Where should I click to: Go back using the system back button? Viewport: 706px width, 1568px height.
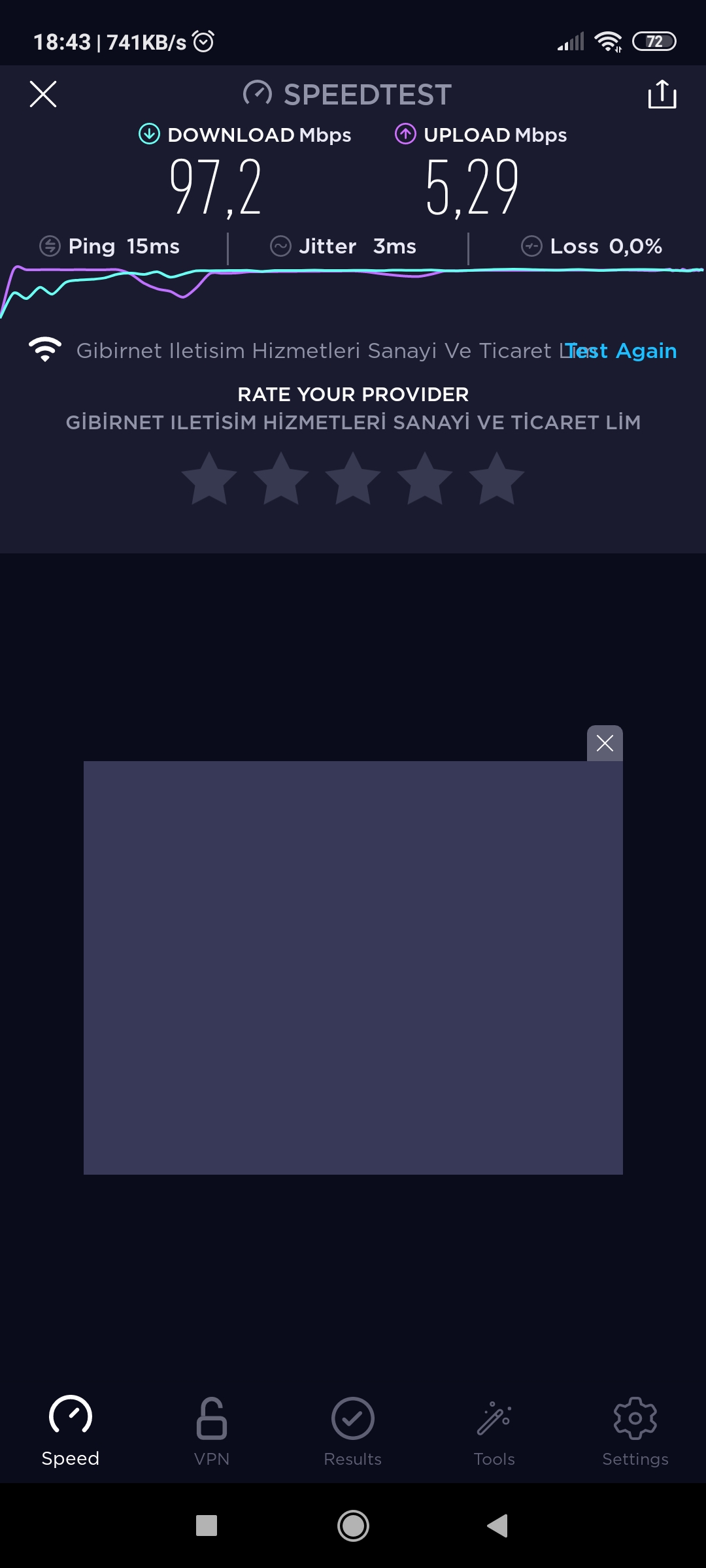click(x=497, y=1526)
